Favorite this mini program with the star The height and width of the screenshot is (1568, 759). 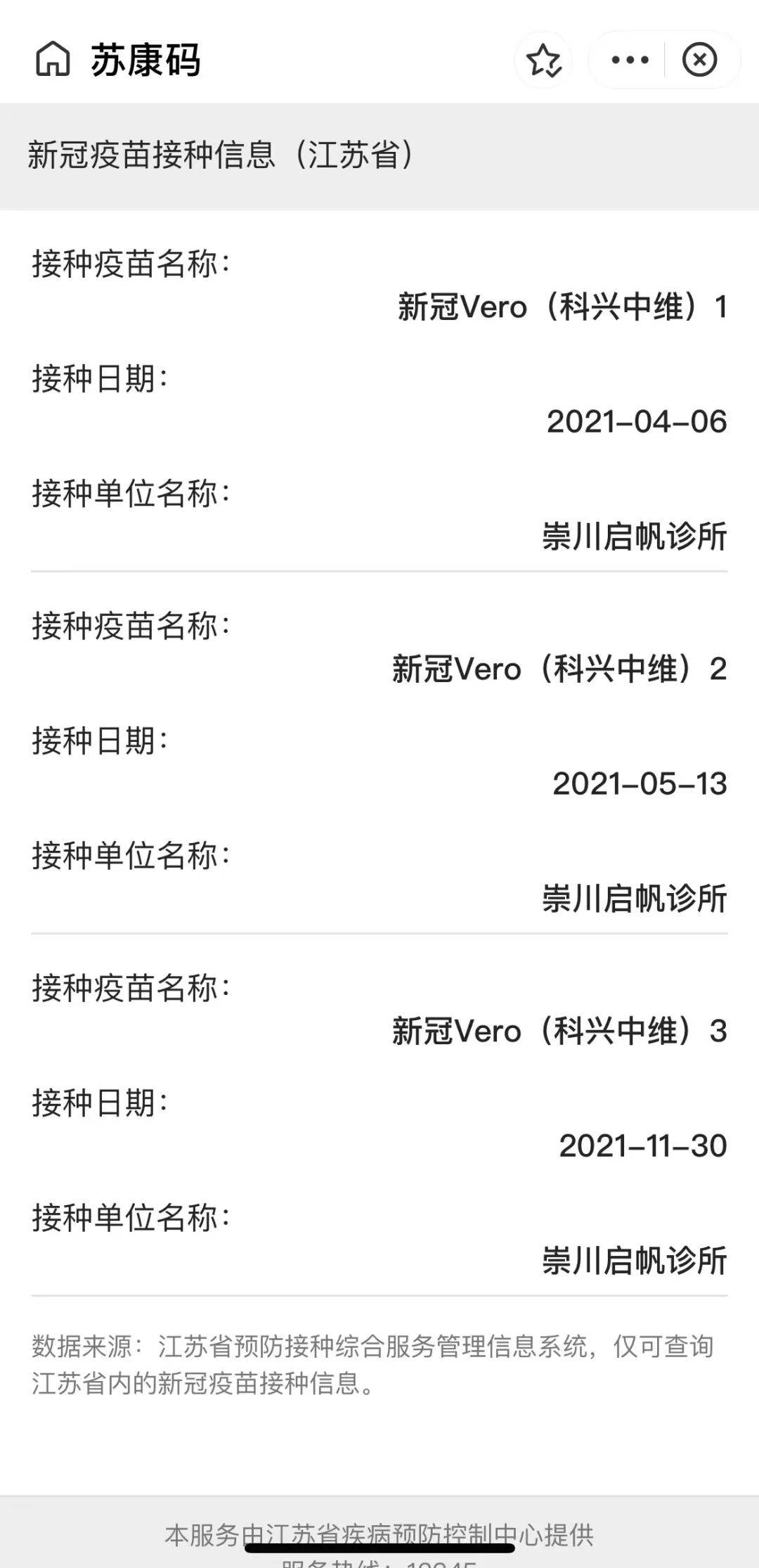(543, 60)
